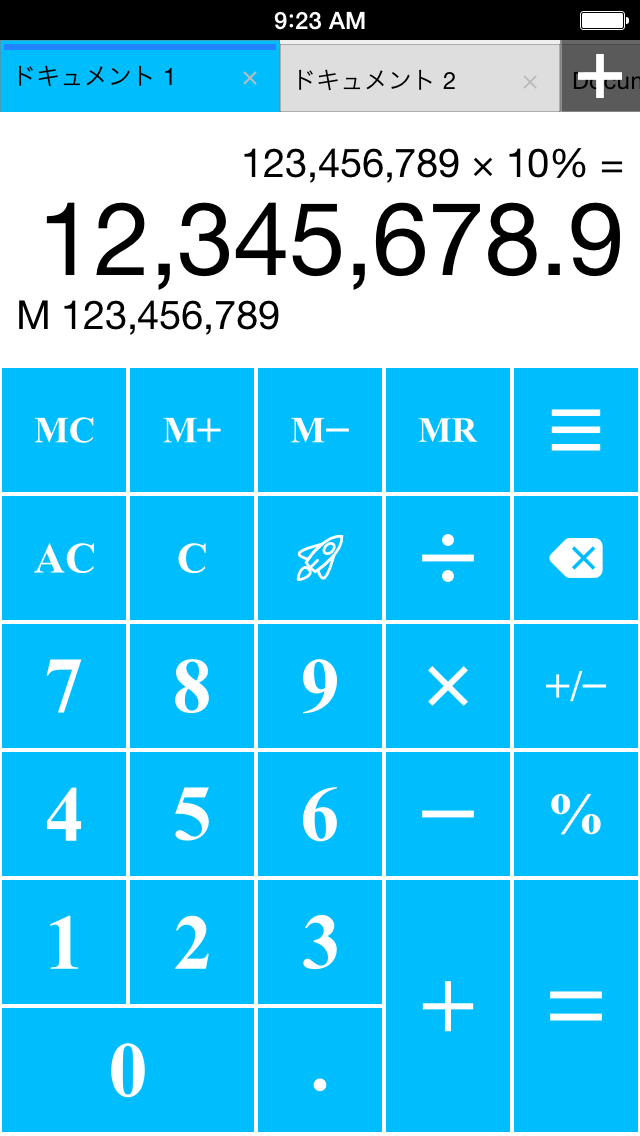The width and height of the screenshot is (640, 1136).
Task: Close the ドキュメント 2 tab
Action: pos(530,82)
